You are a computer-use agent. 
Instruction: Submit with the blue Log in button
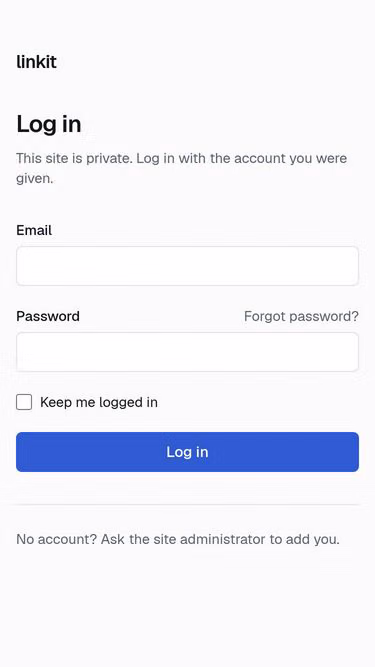(x=188, y=452)
